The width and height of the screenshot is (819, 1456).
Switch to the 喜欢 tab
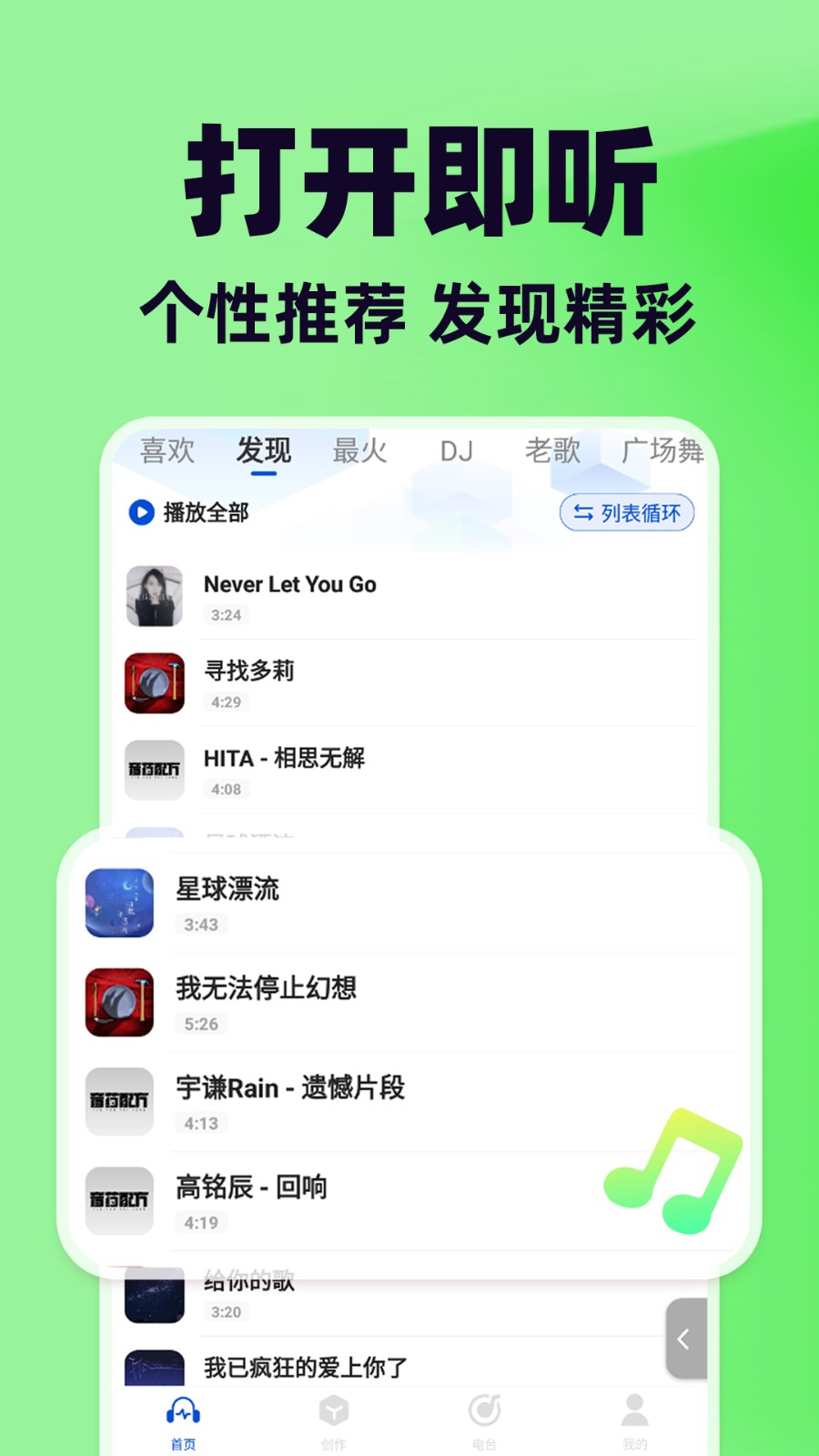click(167, 450)
